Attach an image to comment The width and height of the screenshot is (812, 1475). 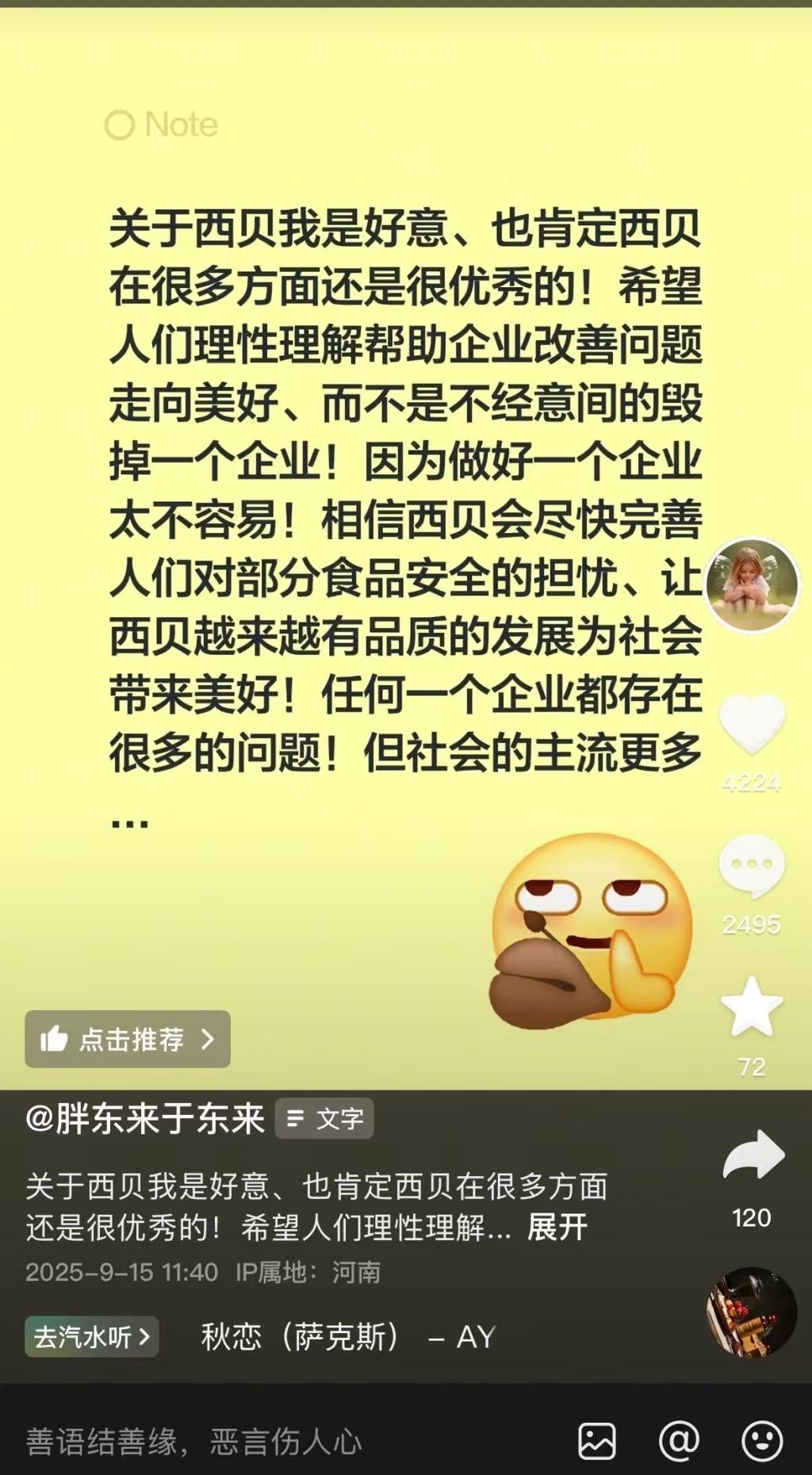[597, 1441]
